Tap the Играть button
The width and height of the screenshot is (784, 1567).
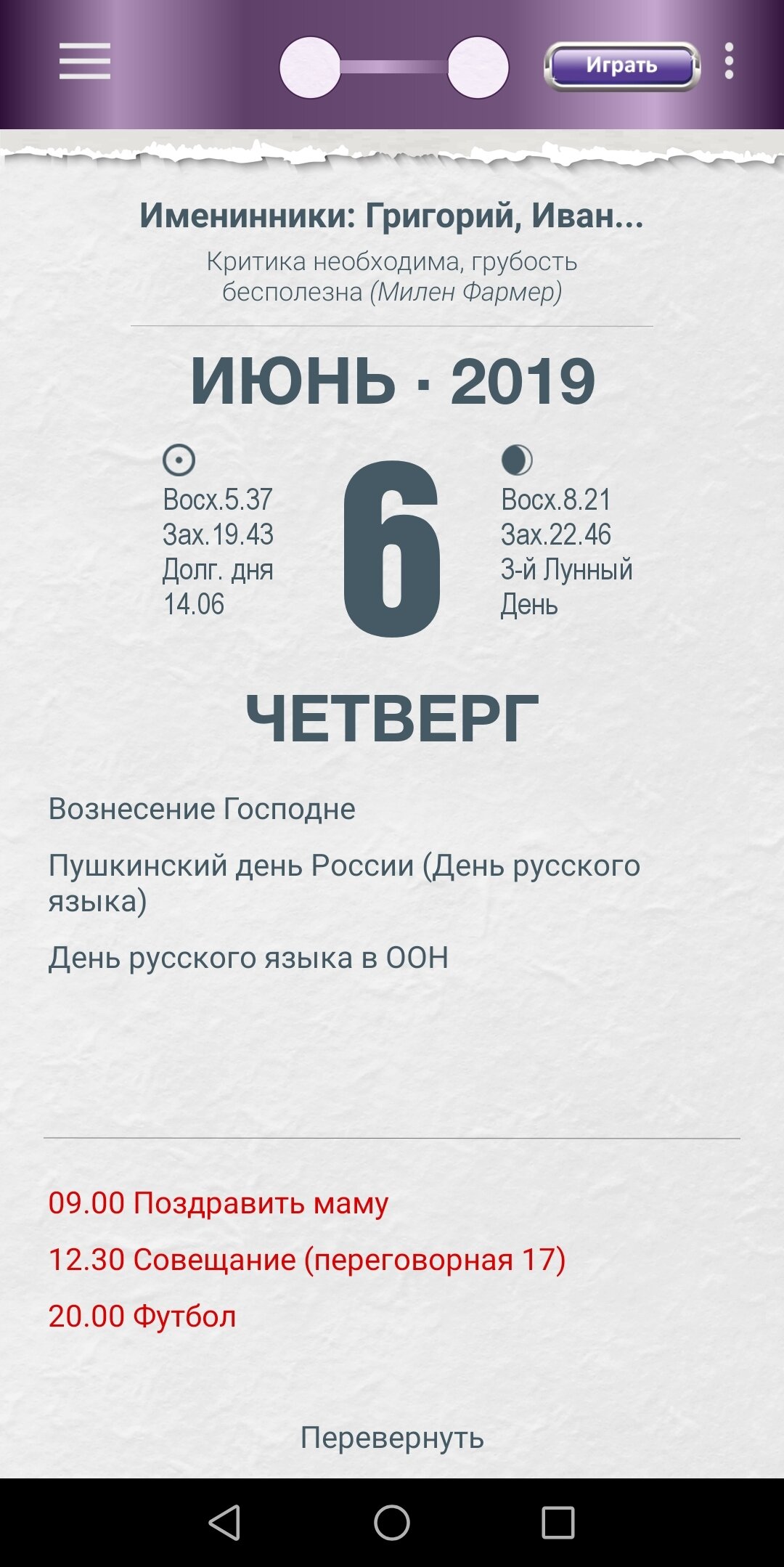pyautogui.click(x=621, y=66)
